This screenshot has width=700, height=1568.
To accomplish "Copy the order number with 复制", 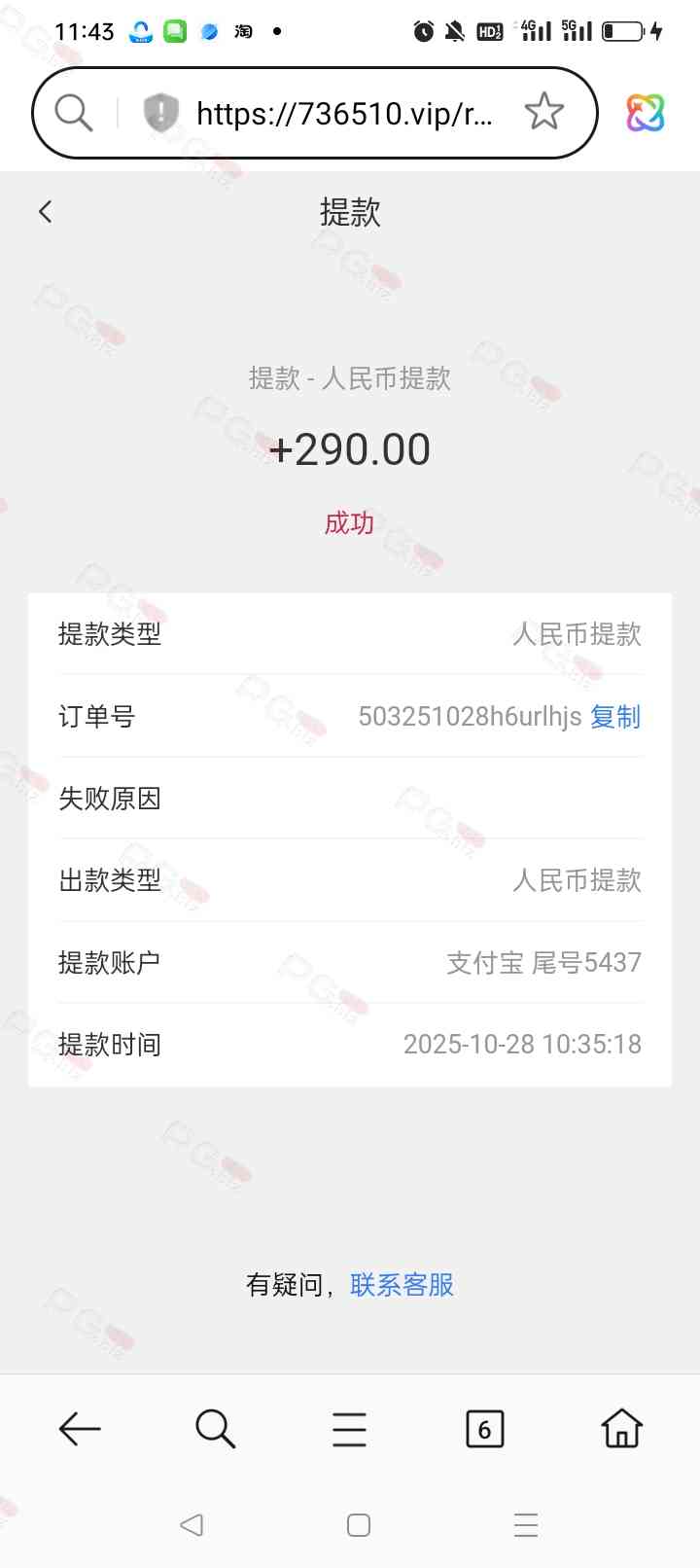I will coord(615,717).
